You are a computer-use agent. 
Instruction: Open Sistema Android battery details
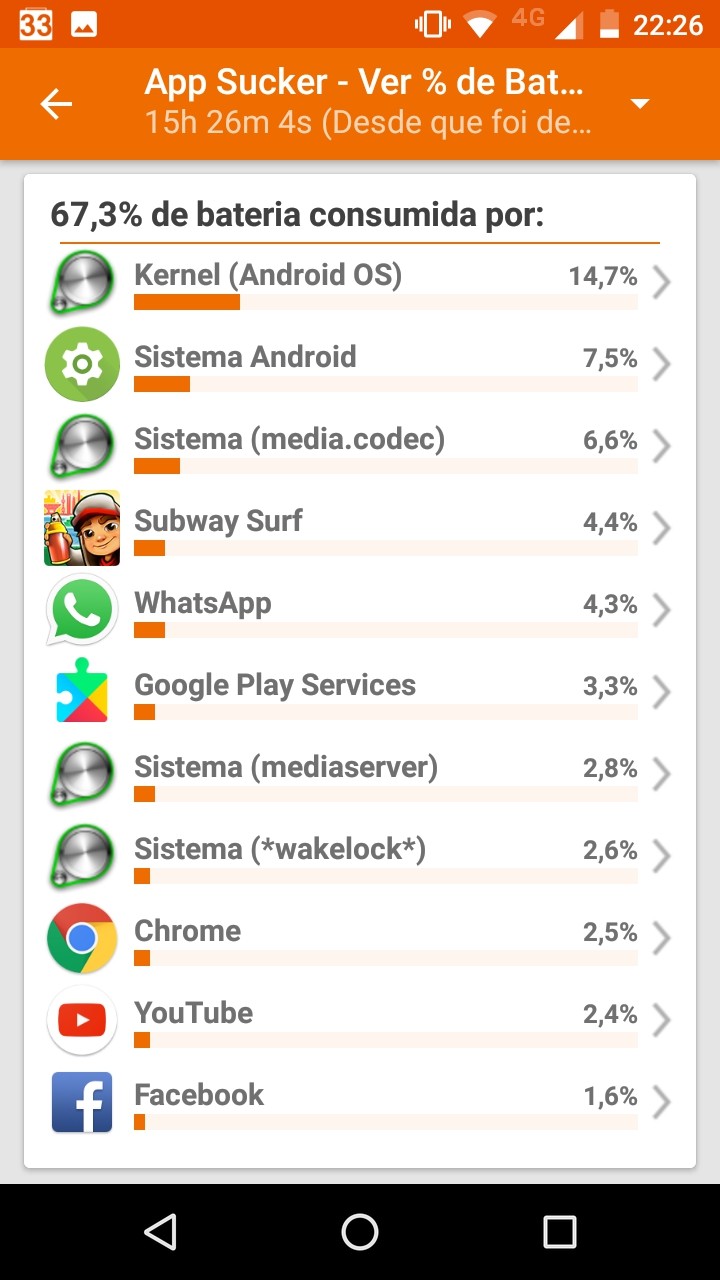pos(360,366)
